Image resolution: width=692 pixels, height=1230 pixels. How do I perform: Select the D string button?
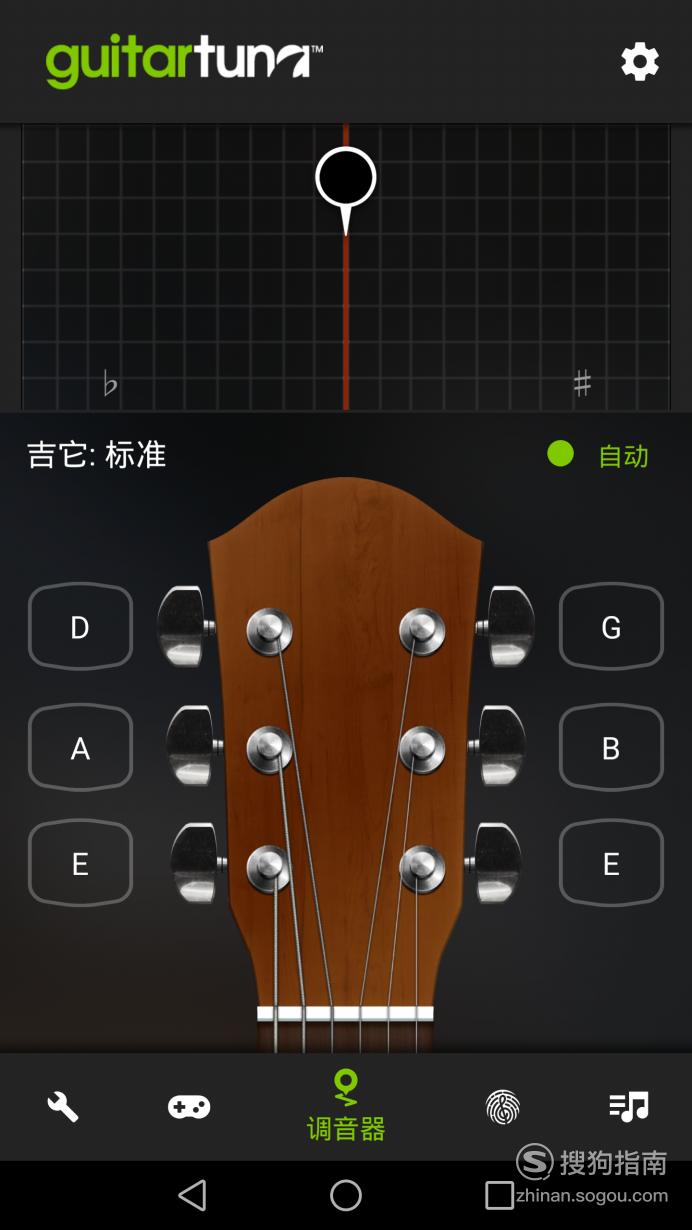[x=80, y=627]
